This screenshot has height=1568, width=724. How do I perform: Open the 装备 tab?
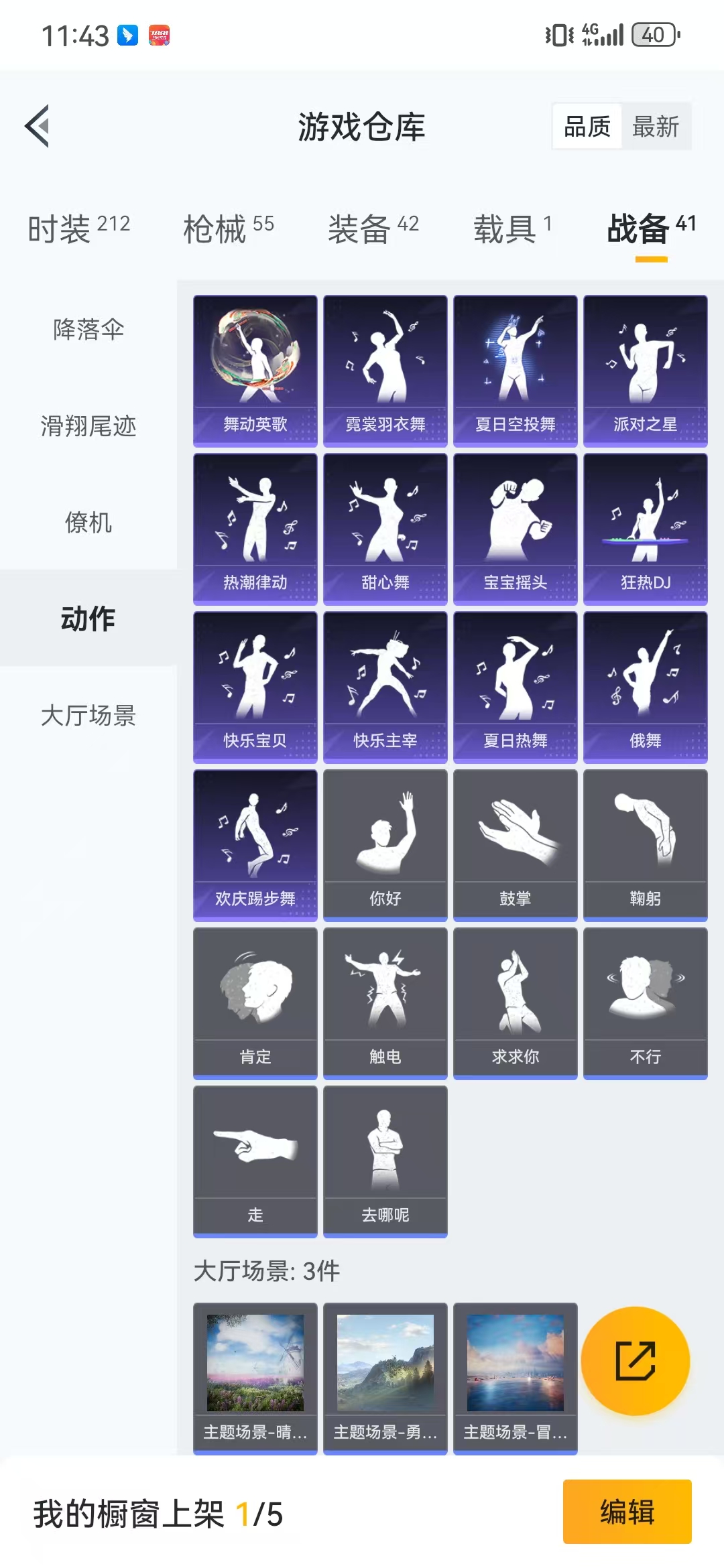pos(373,228)
